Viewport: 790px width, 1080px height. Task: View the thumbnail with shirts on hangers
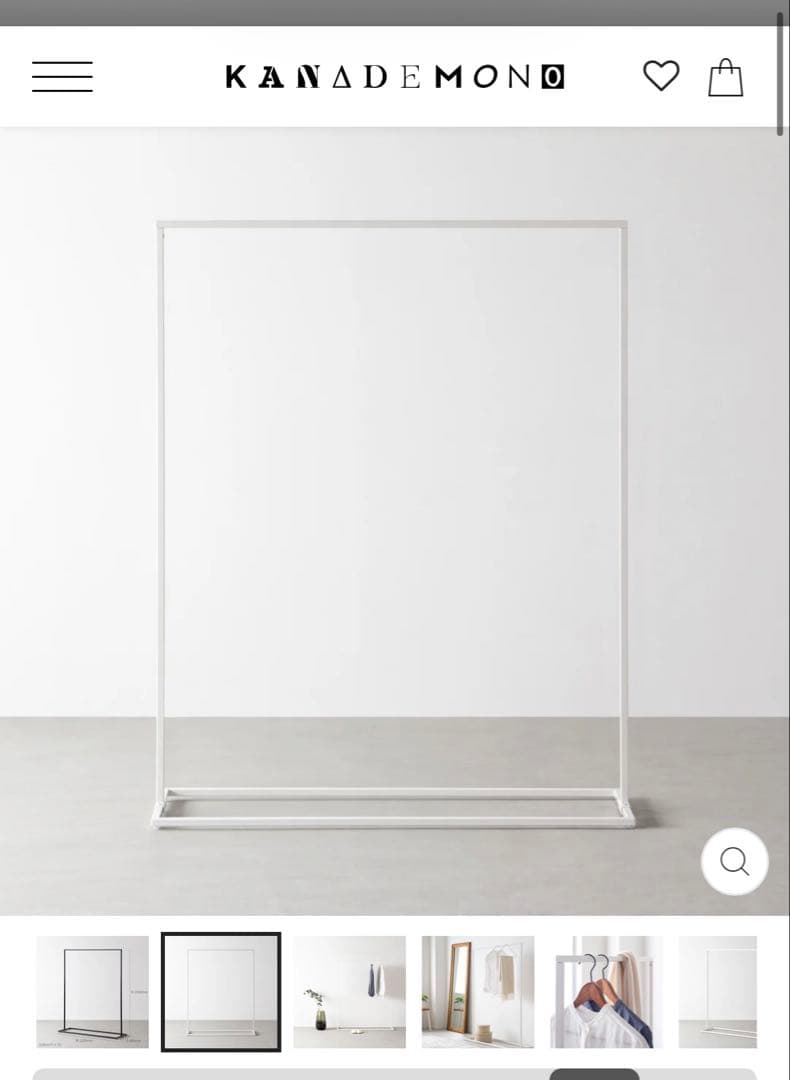pos(606,991)
